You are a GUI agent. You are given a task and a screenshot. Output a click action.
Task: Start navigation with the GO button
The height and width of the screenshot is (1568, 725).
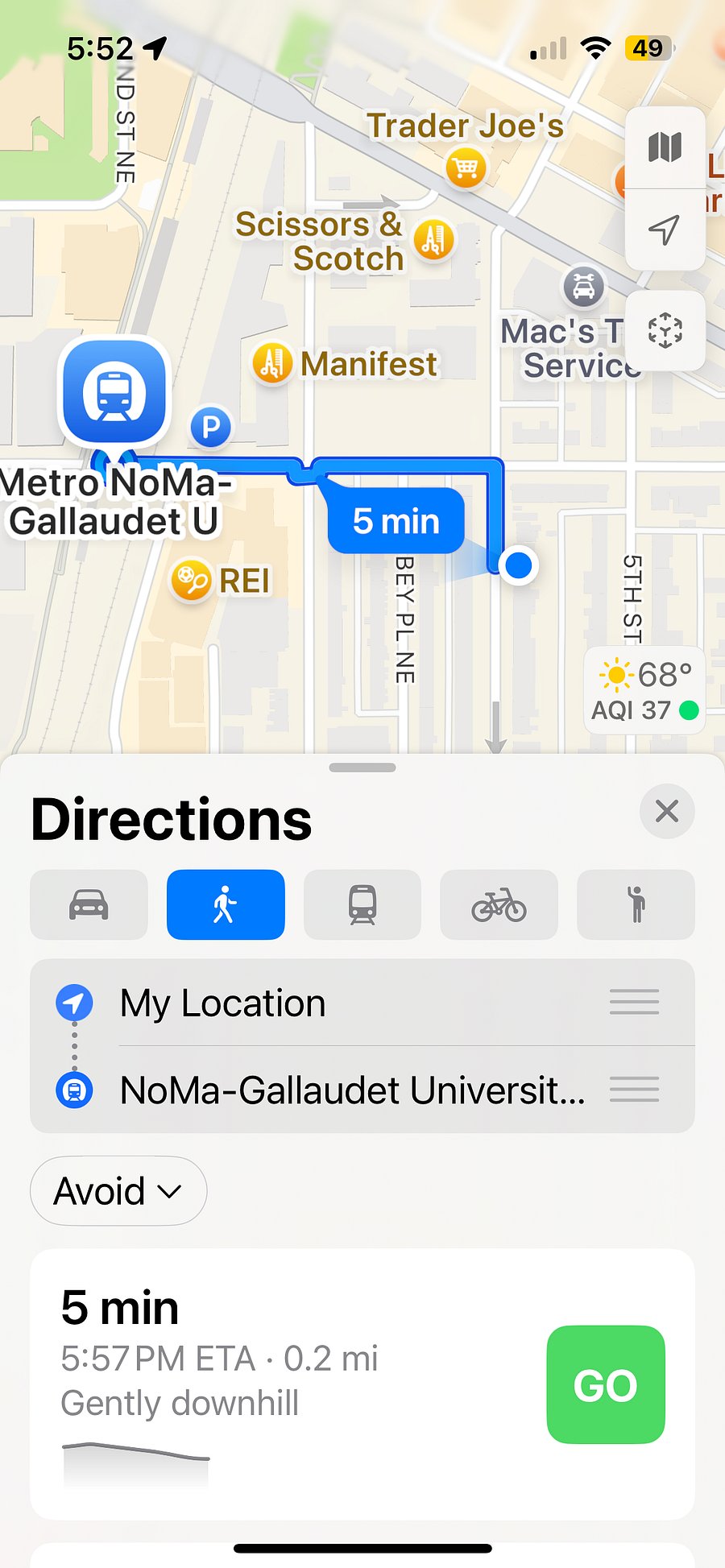pyautogui.click(x=606, y=1384)
